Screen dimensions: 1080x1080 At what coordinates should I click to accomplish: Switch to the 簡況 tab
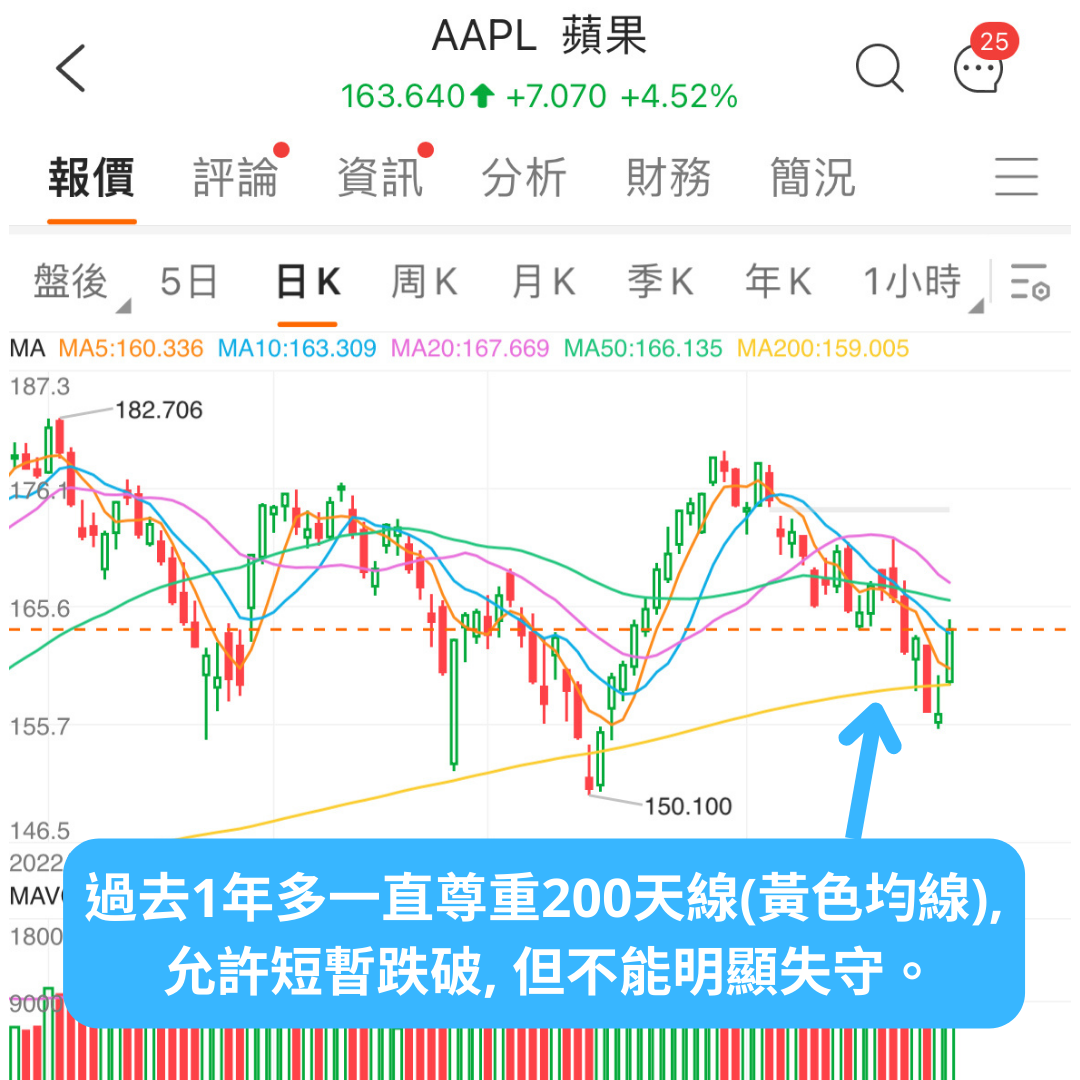click(x=812, y=178)
